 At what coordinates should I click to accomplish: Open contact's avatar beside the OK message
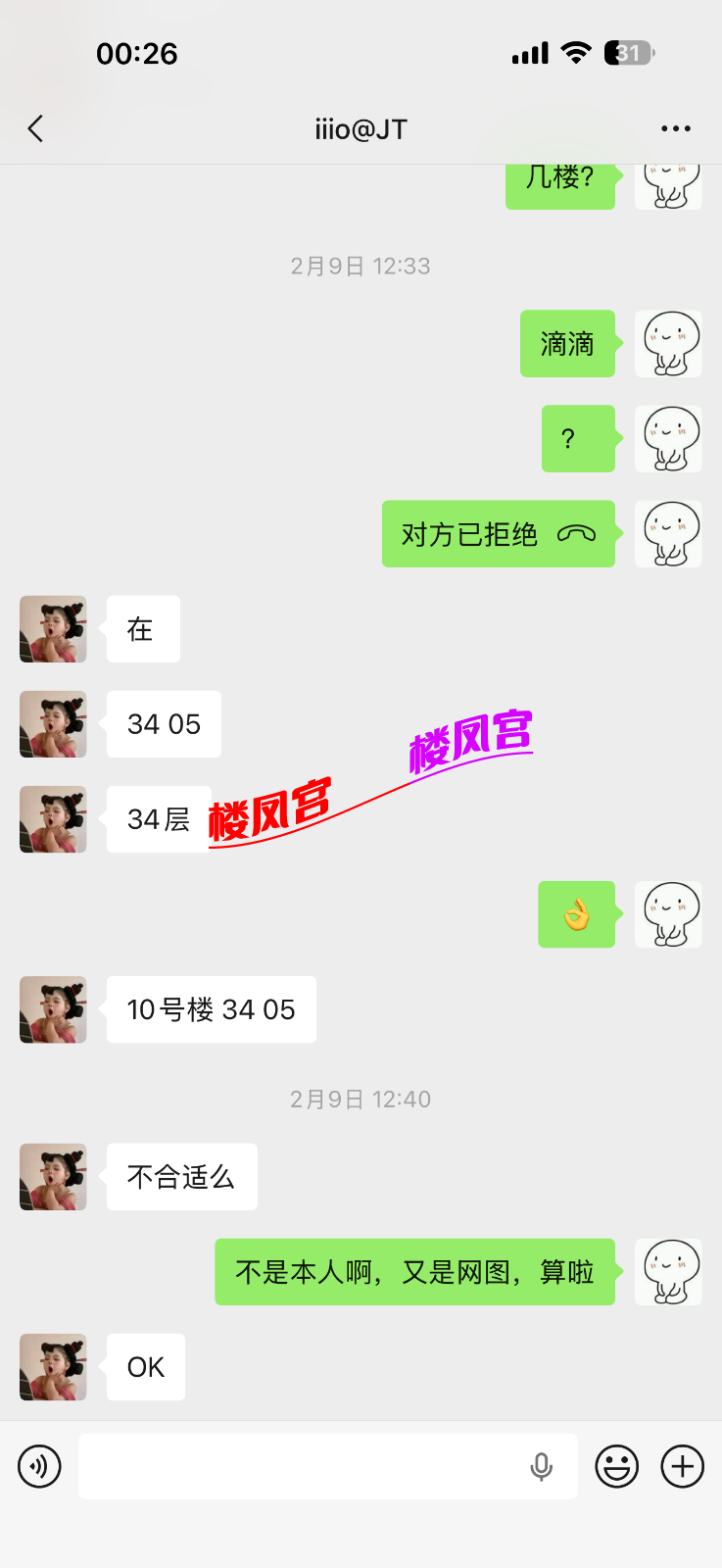(x=53, y=1367)
